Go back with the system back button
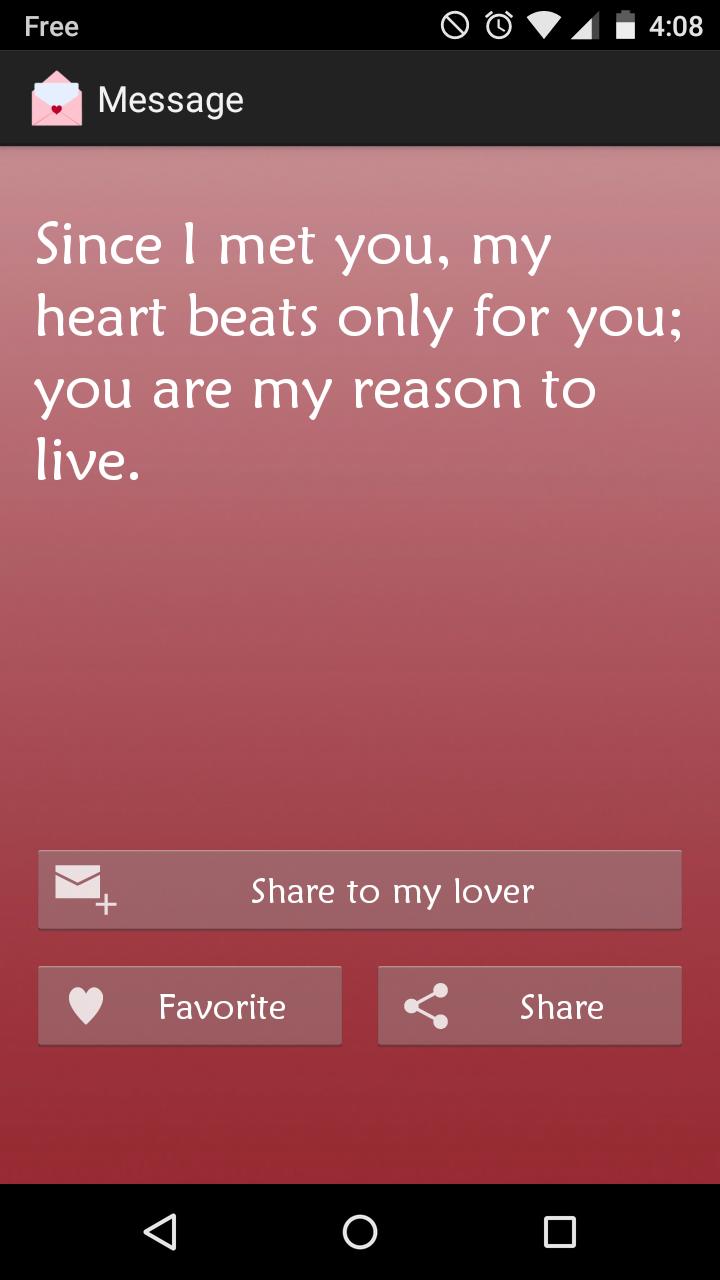This screenshot has width=720, height=1280. [160, 1232]
